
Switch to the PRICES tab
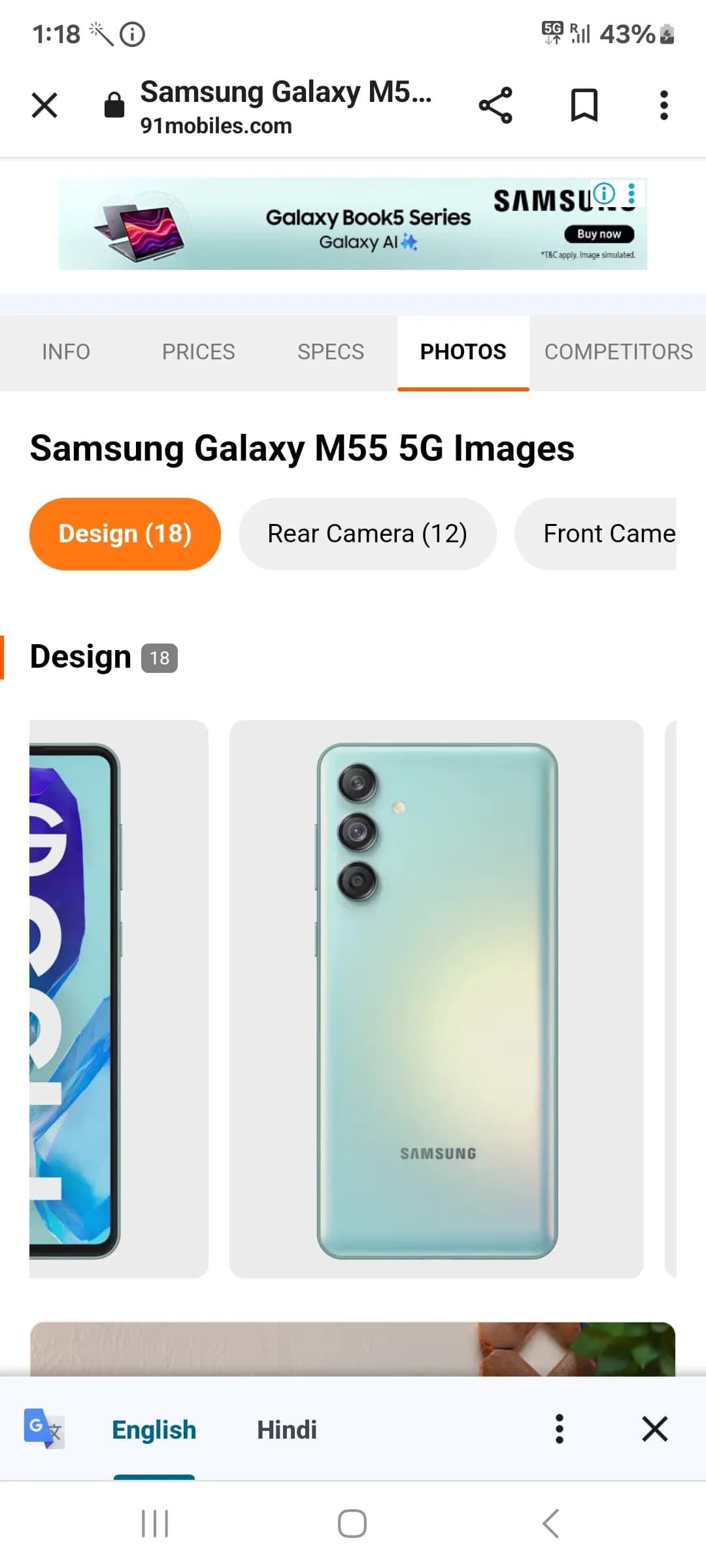(198, 352)
